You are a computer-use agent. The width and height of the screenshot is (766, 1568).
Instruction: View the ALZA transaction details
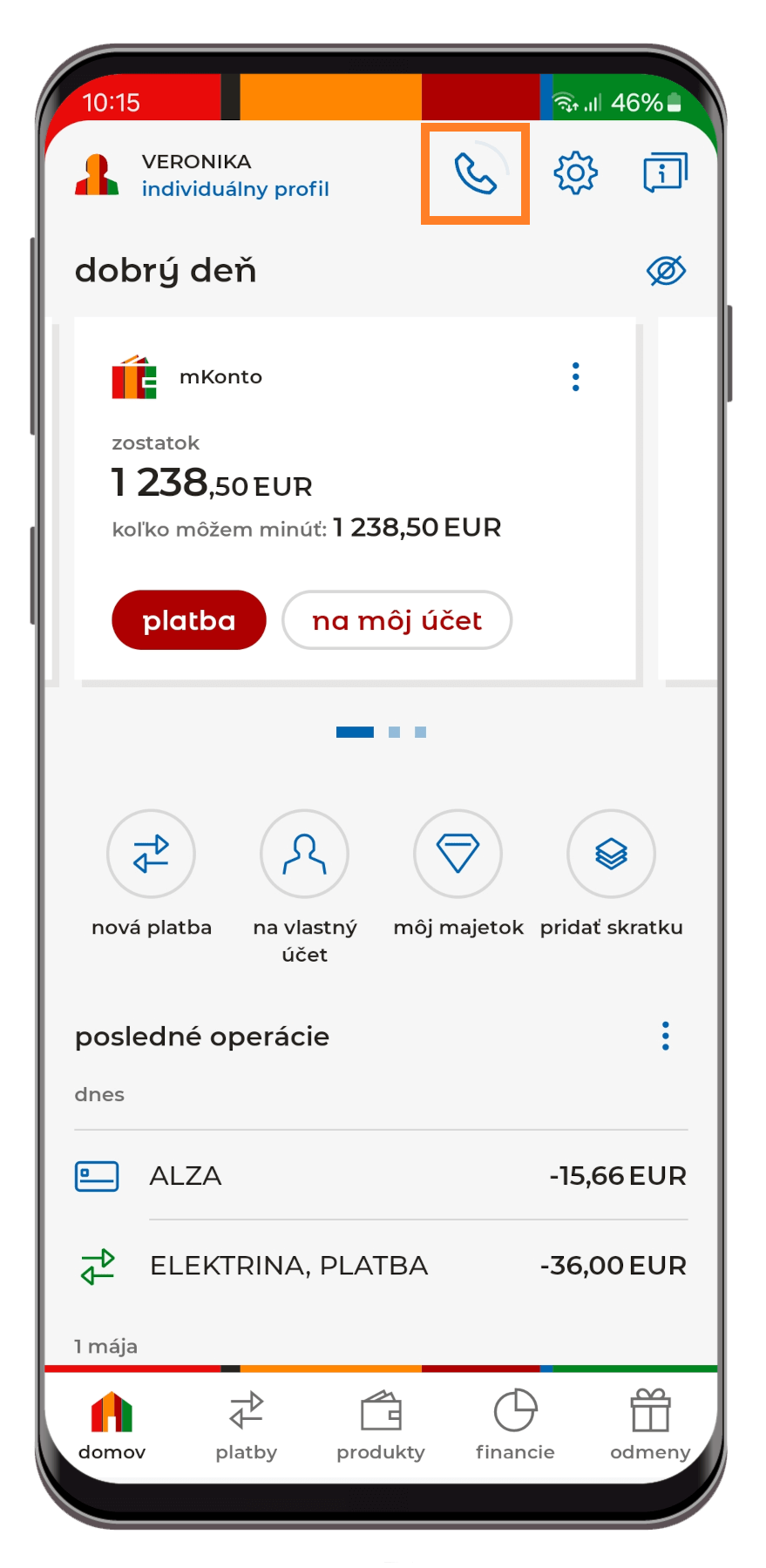pyautogui.click(x=381, y=1176)
